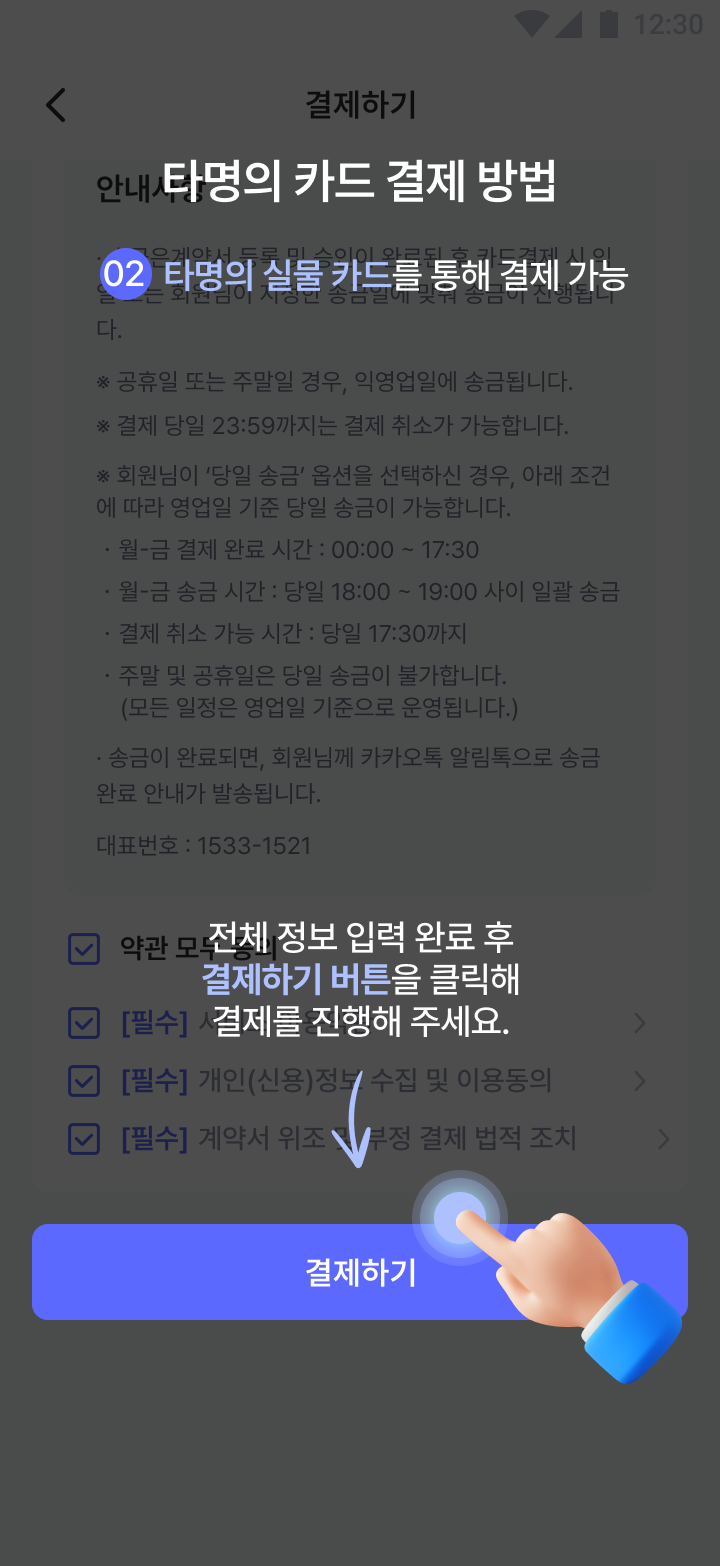Tap the back arrow in the header
The image size is (720, 1566).
point(55,104)
